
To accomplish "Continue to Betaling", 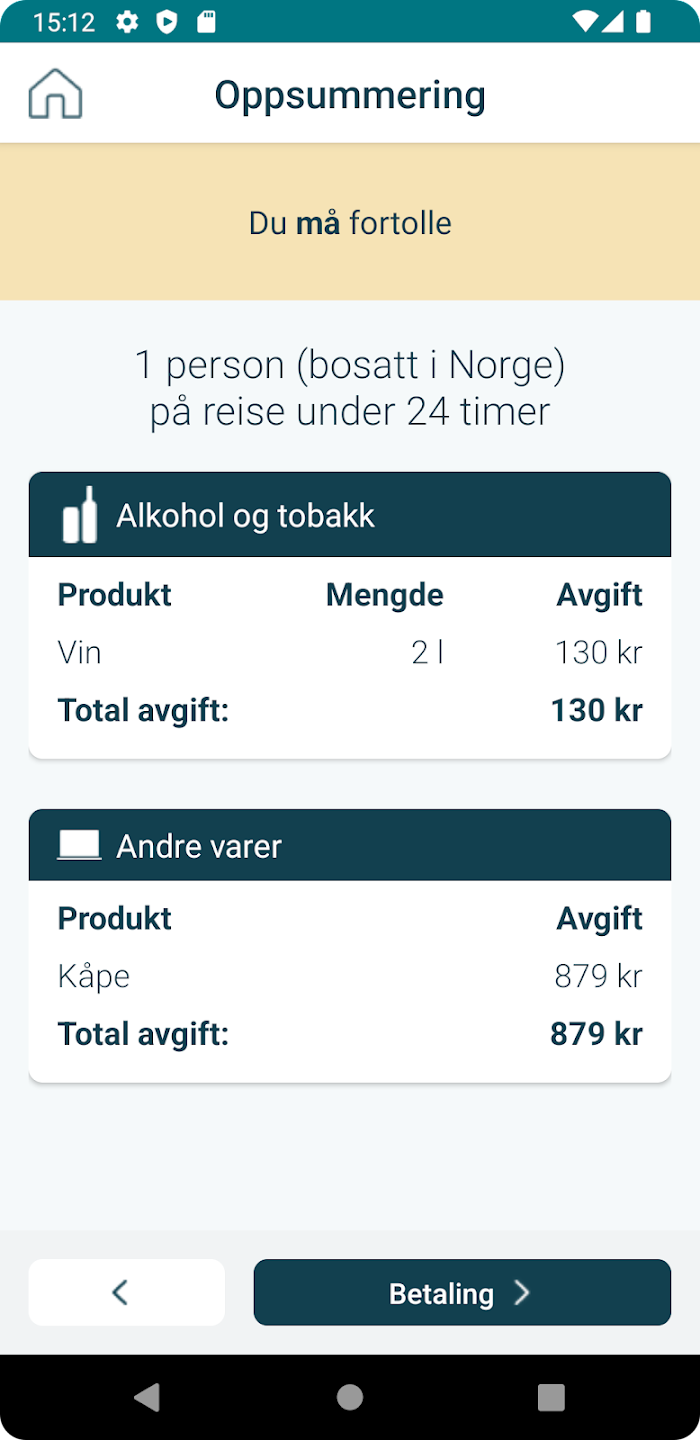I will click(x=462, y=1292).
